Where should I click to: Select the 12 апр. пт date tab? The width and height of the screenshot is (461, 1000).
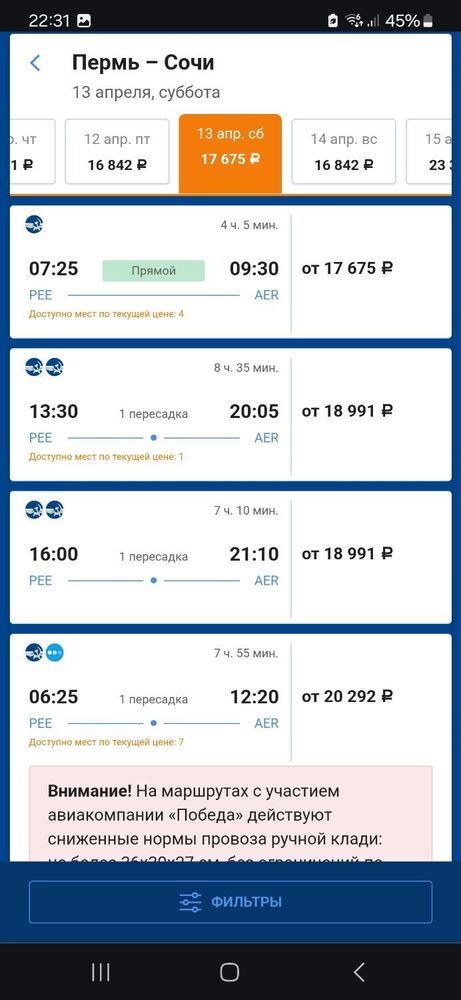click(117, 151)
